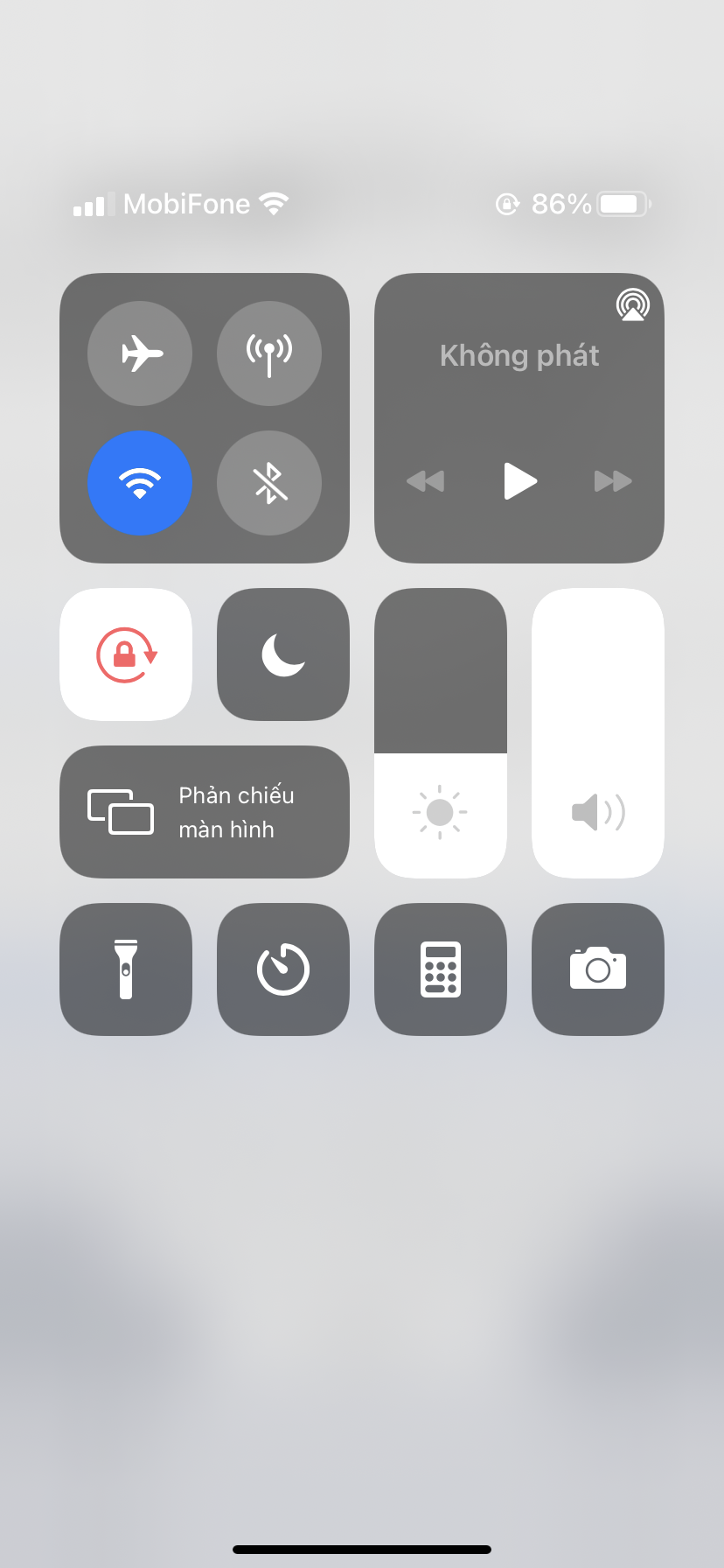Enable Airplane Mode

pos(140,353)
